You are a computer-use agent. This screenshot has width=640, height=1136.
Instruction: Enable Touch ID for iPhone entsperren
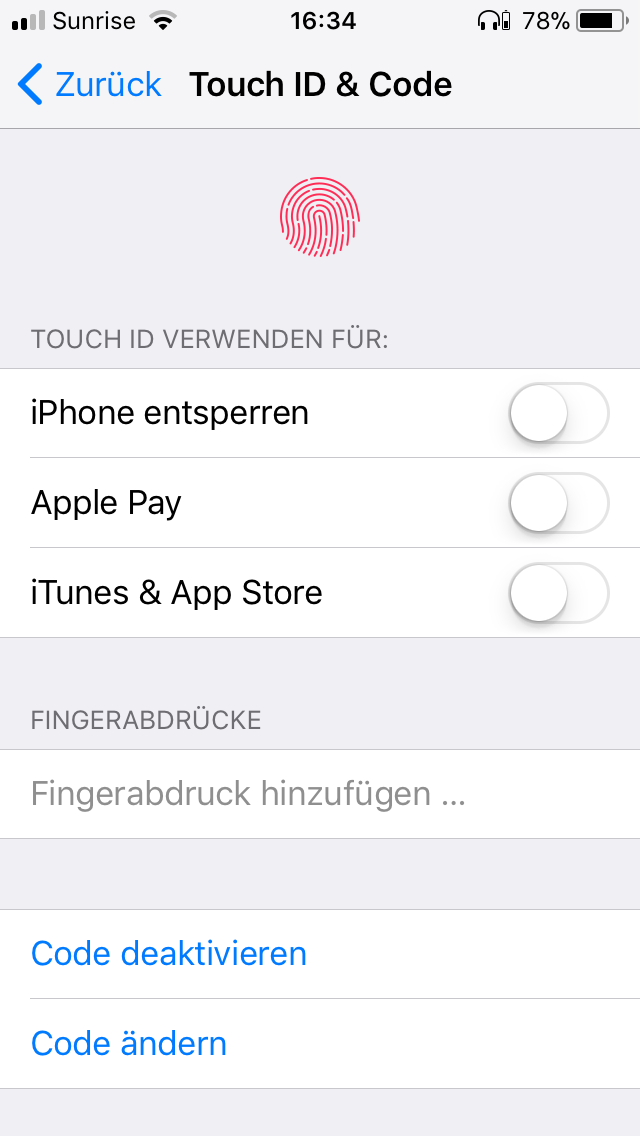click(x=558, y=413)
